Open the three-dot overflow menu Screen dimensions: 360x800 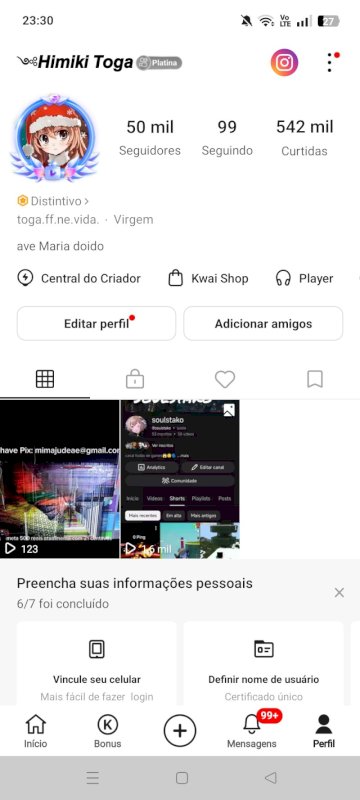pyautogui.click(x=330, y=62)
